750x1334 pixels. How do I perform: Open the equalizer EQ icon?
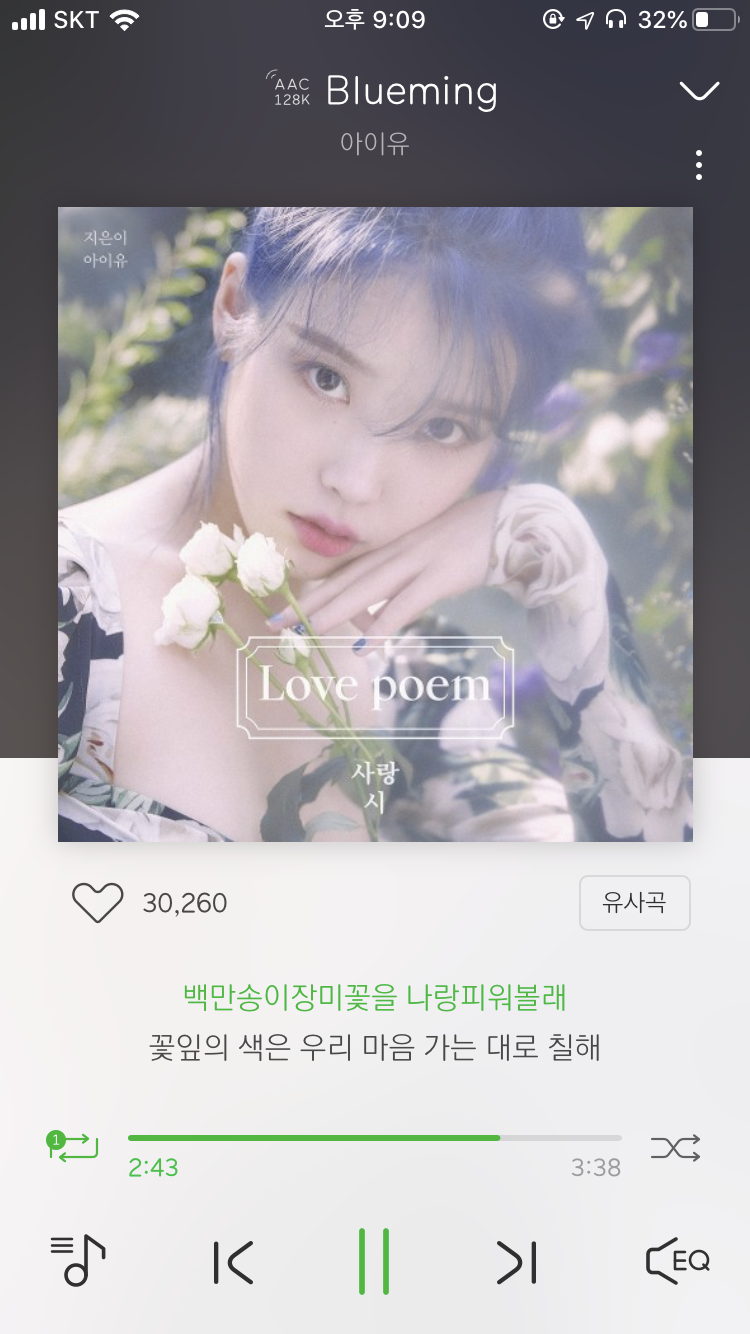point(675,1261)
